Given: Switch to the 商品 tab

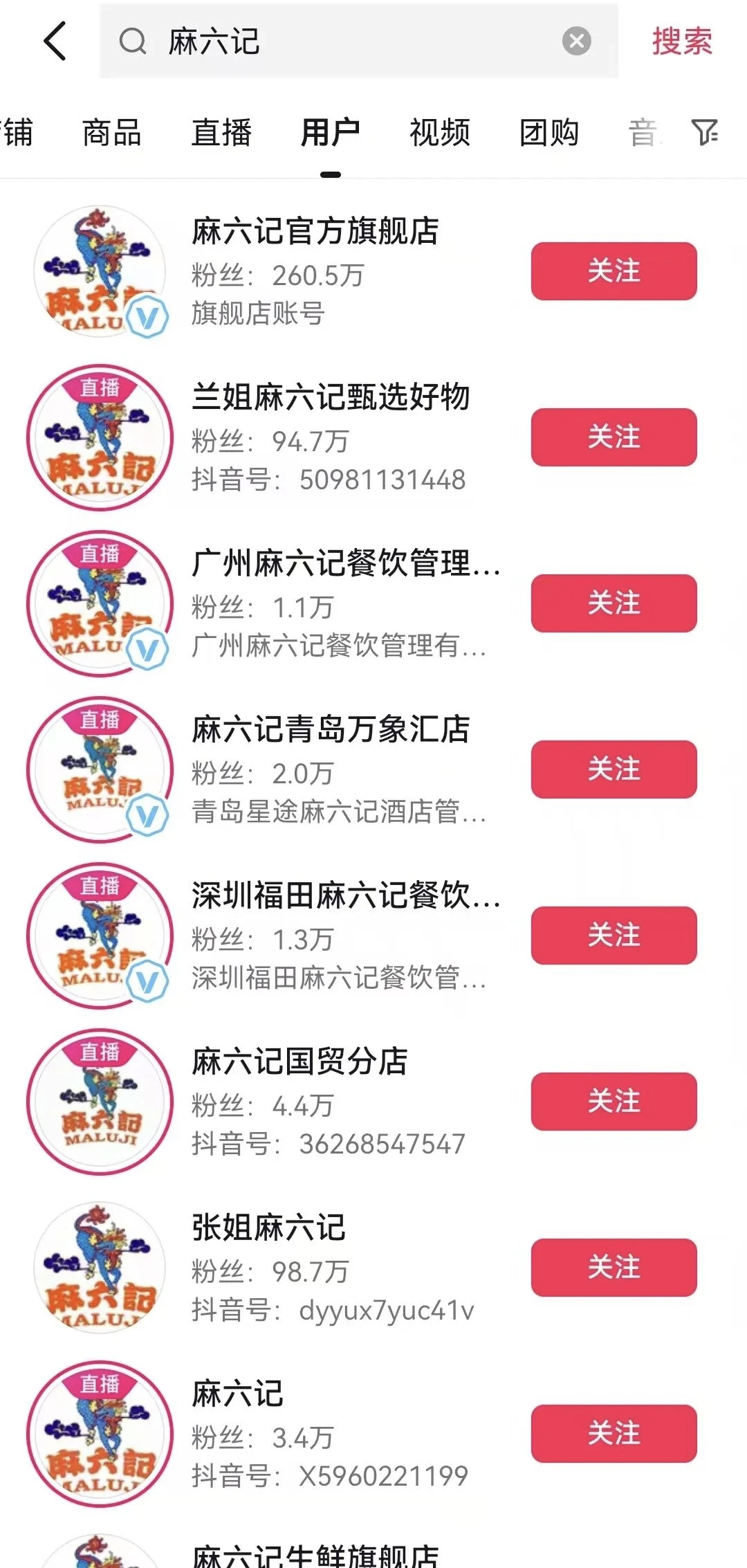Looking at the screenshot, I should coord(111,132).
